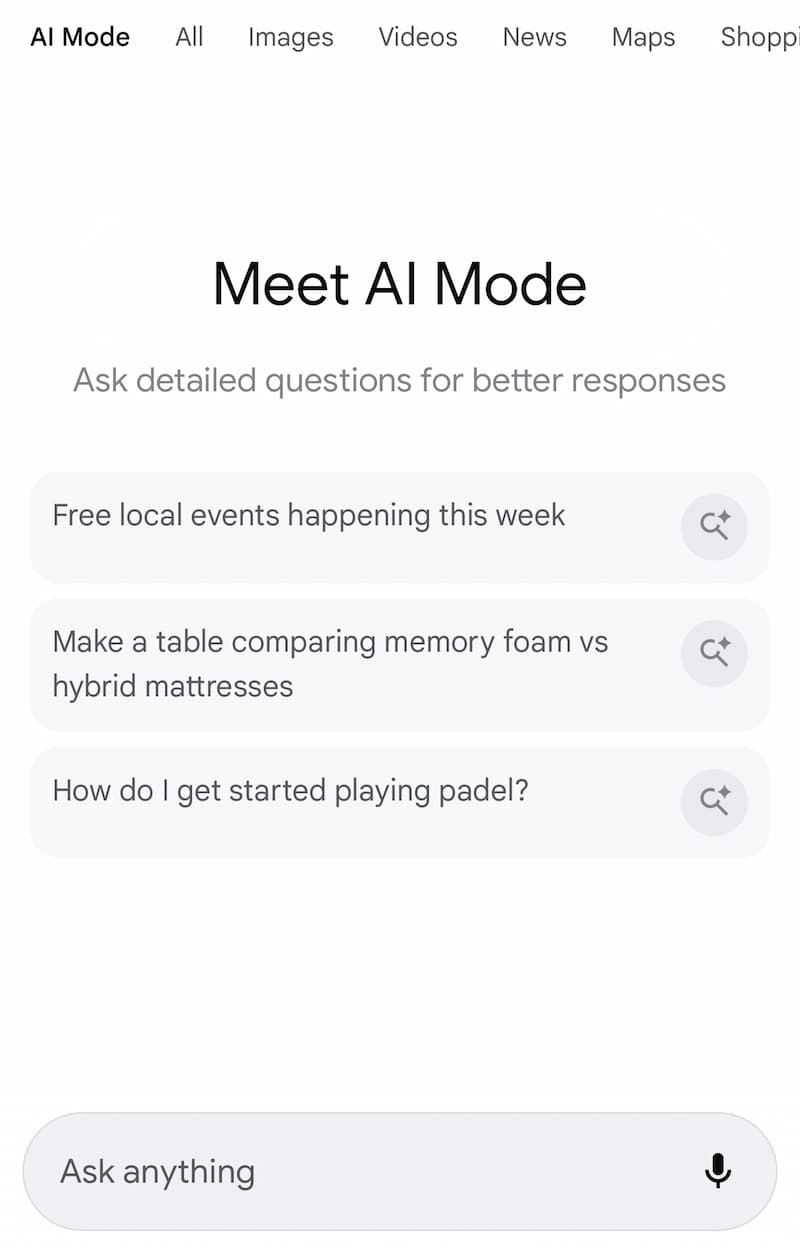
Task: Open the Videos tab
Action: pos(417,37)
